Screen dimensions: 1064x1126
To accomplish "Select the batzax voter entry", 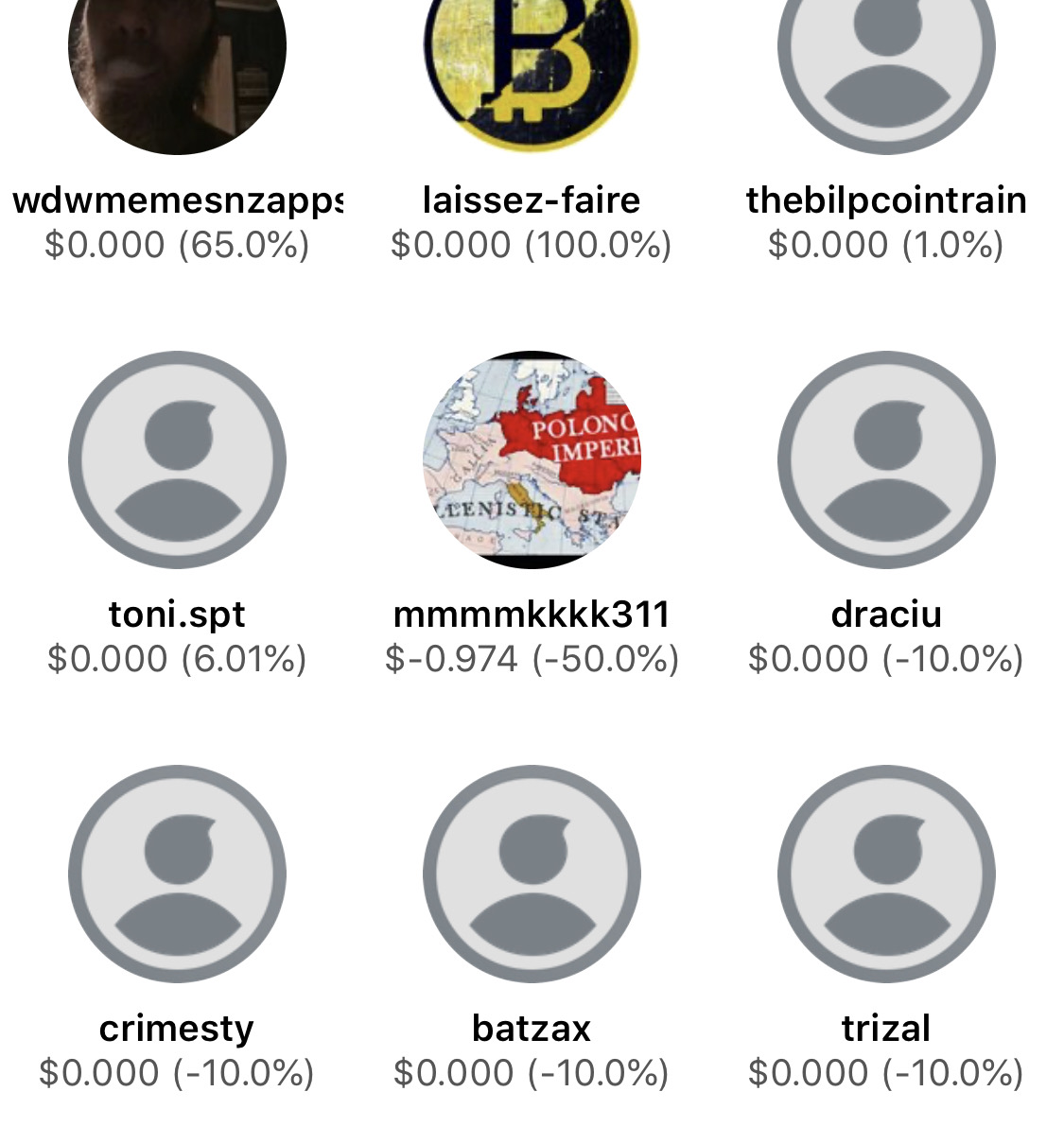I will click(x=531, y=875).
